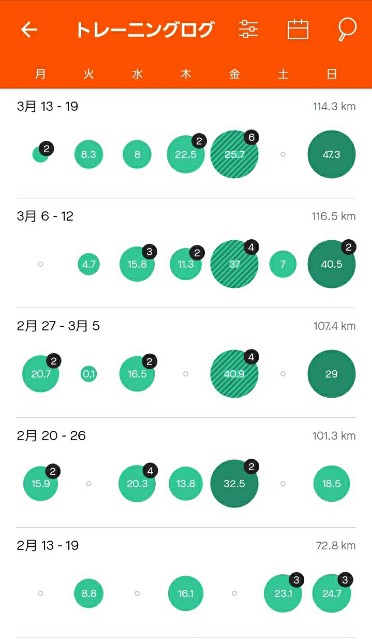Screen dimensions: 372x640
Task: Open the 23.1 km Saturday bubble
Action: click(x=283, y=593)
